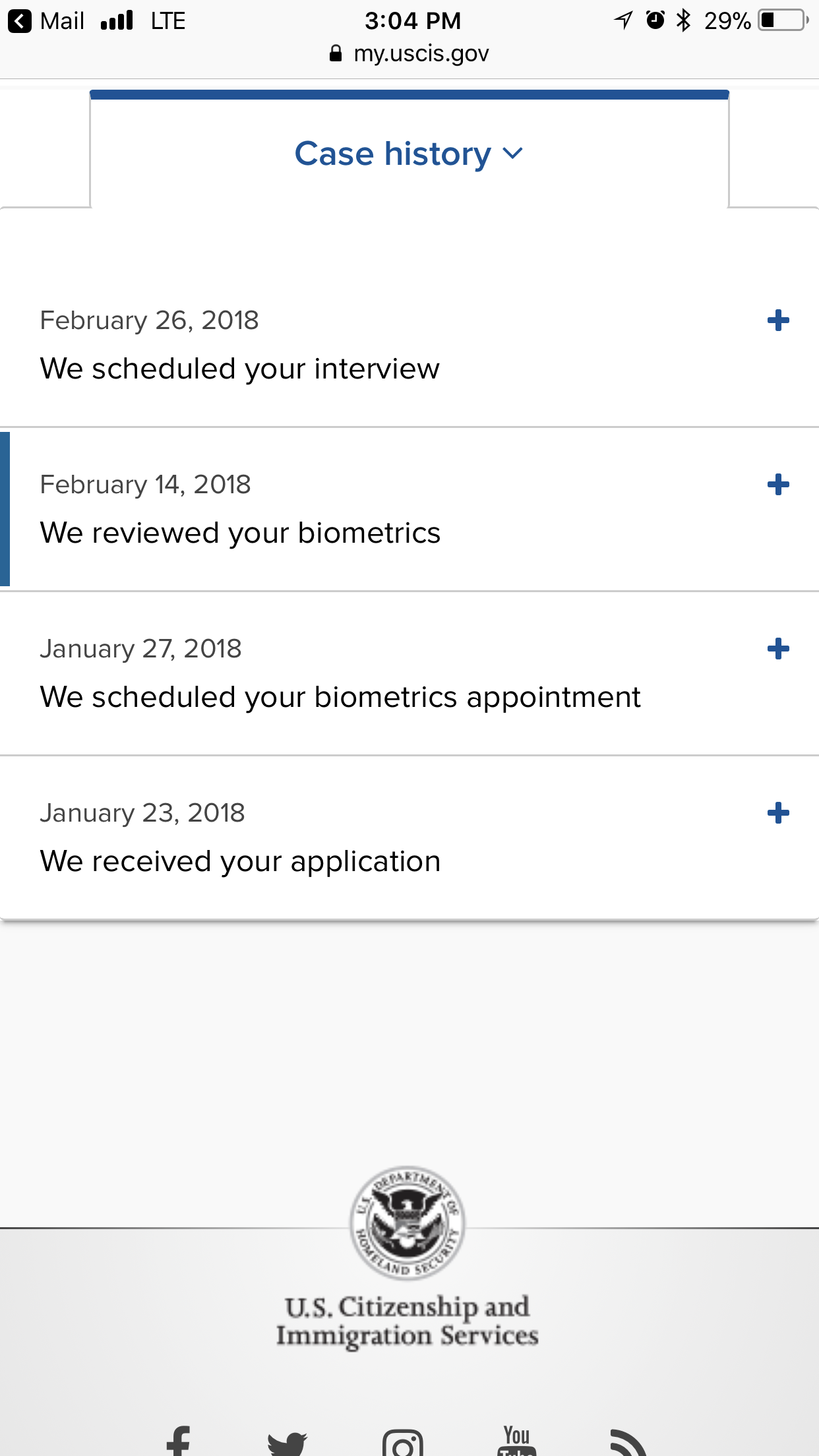Expand the January 27, 2018 appointment entry
Viewport: 819px width, 1456px height.
tap(778, 649)
